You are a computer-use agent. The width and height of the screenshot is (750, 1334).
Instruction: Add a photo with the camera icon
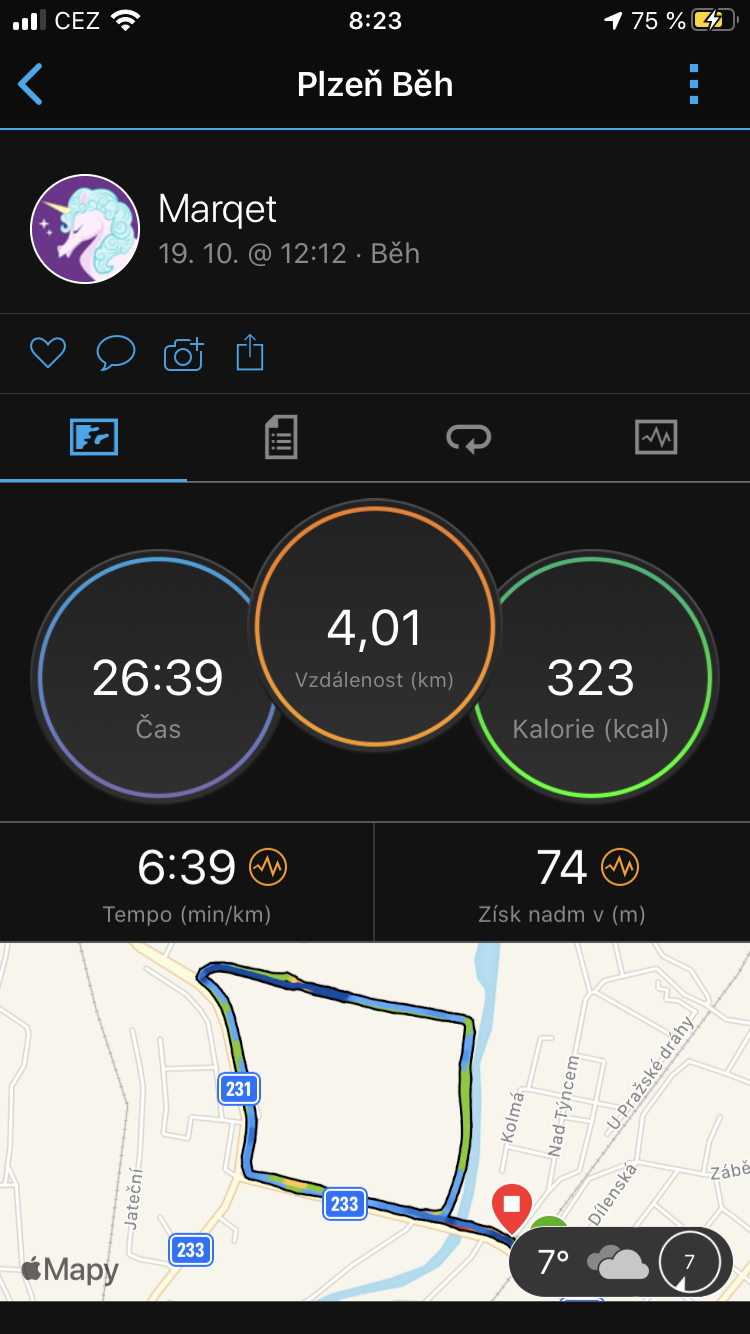point(183,354)
